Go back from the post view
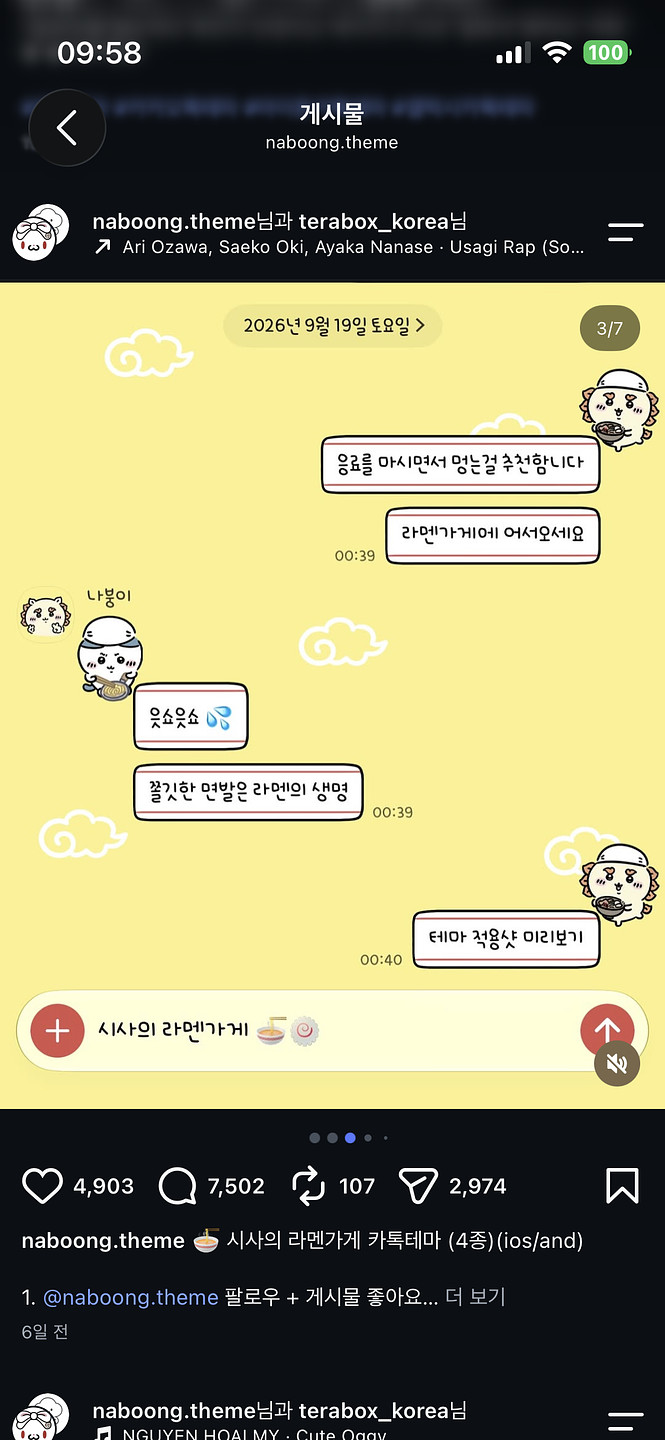Screen dimensions: 665x1440 pyautogui.click(x=67, y=128)
